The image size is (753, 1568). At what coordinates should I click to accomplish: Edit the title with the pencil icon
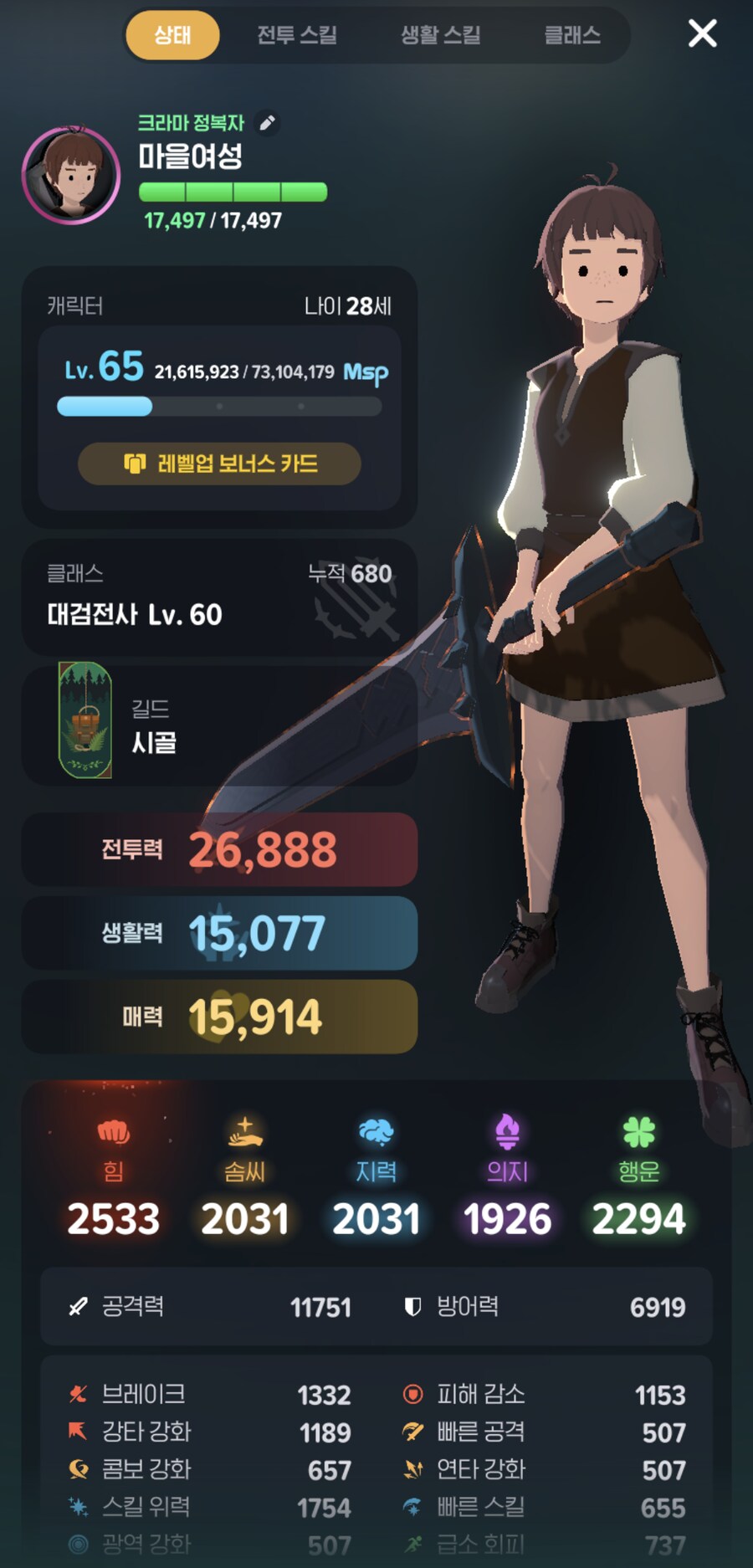(267, 123)
